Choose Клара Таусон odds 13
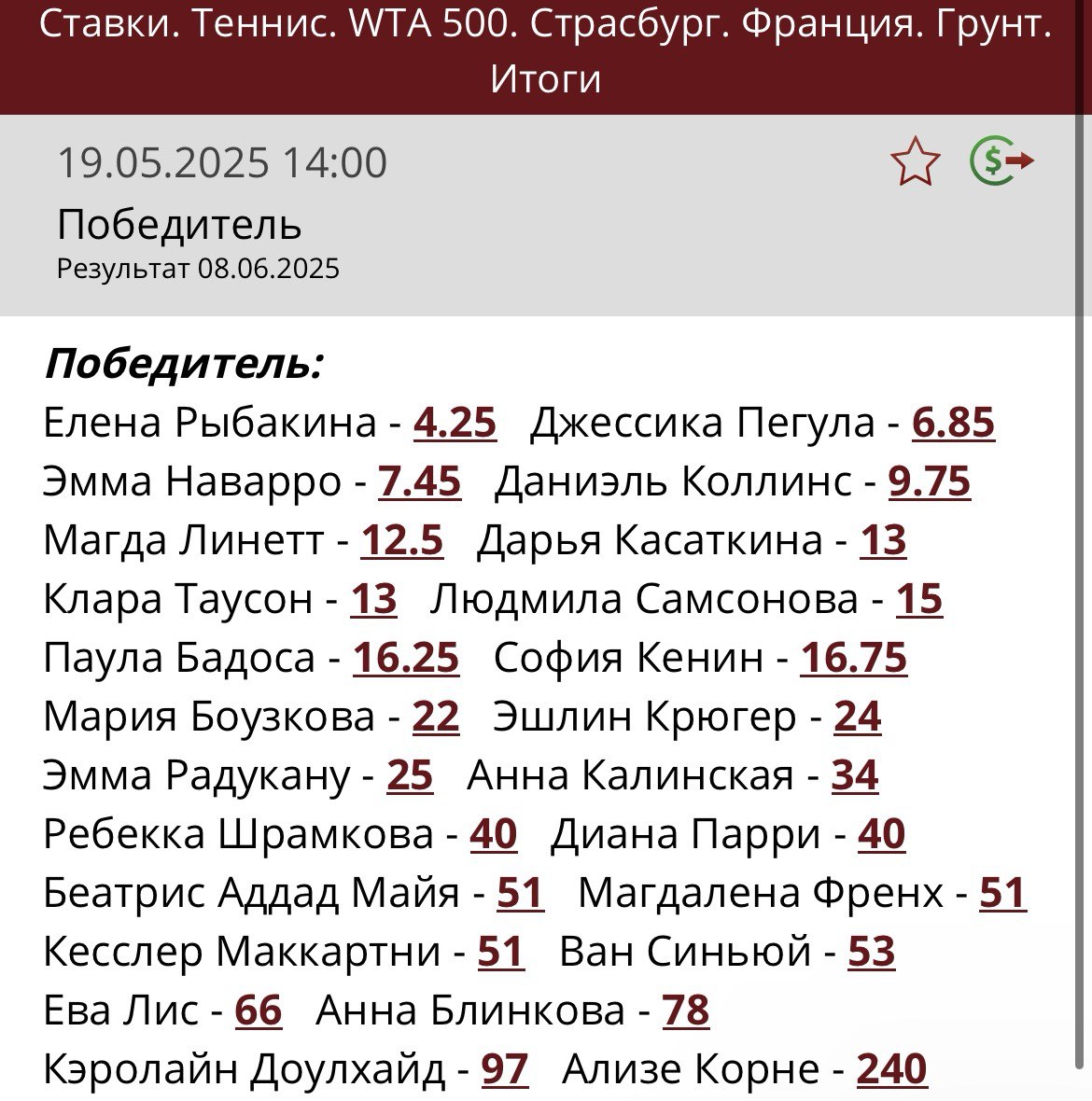The image size is (1092, 1101). (373, 599)
